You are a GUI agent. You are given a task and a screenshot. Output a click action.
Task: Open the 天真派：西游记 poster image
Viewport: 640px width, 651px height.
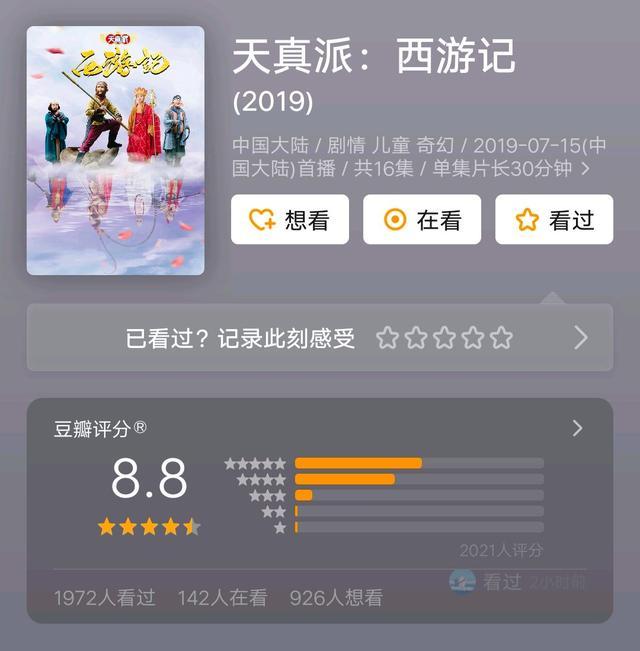coord(115,151)
